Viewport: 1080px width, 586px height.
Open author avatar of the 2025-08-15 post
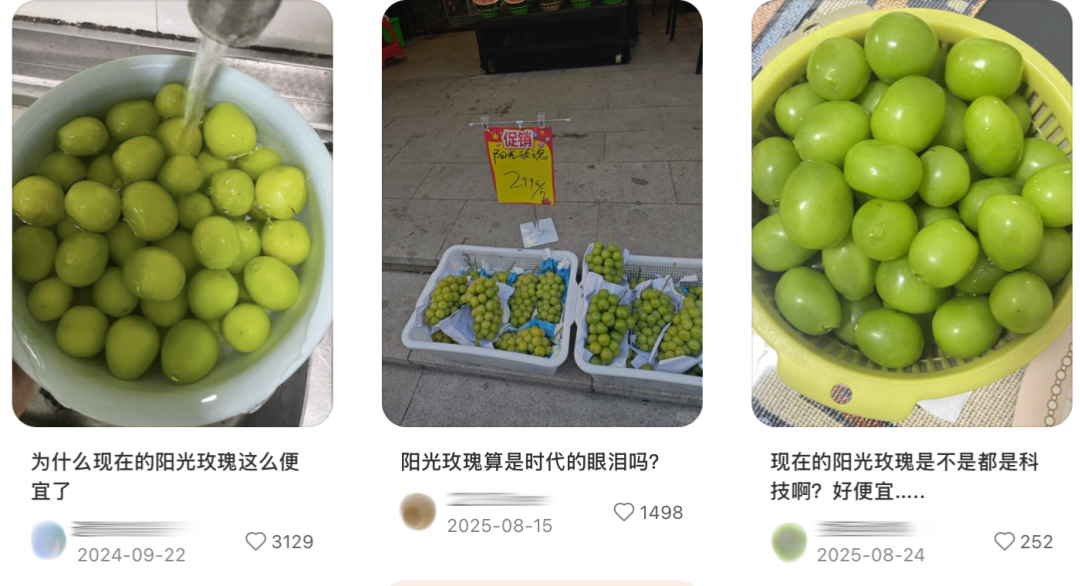click(x=418, y=512)
